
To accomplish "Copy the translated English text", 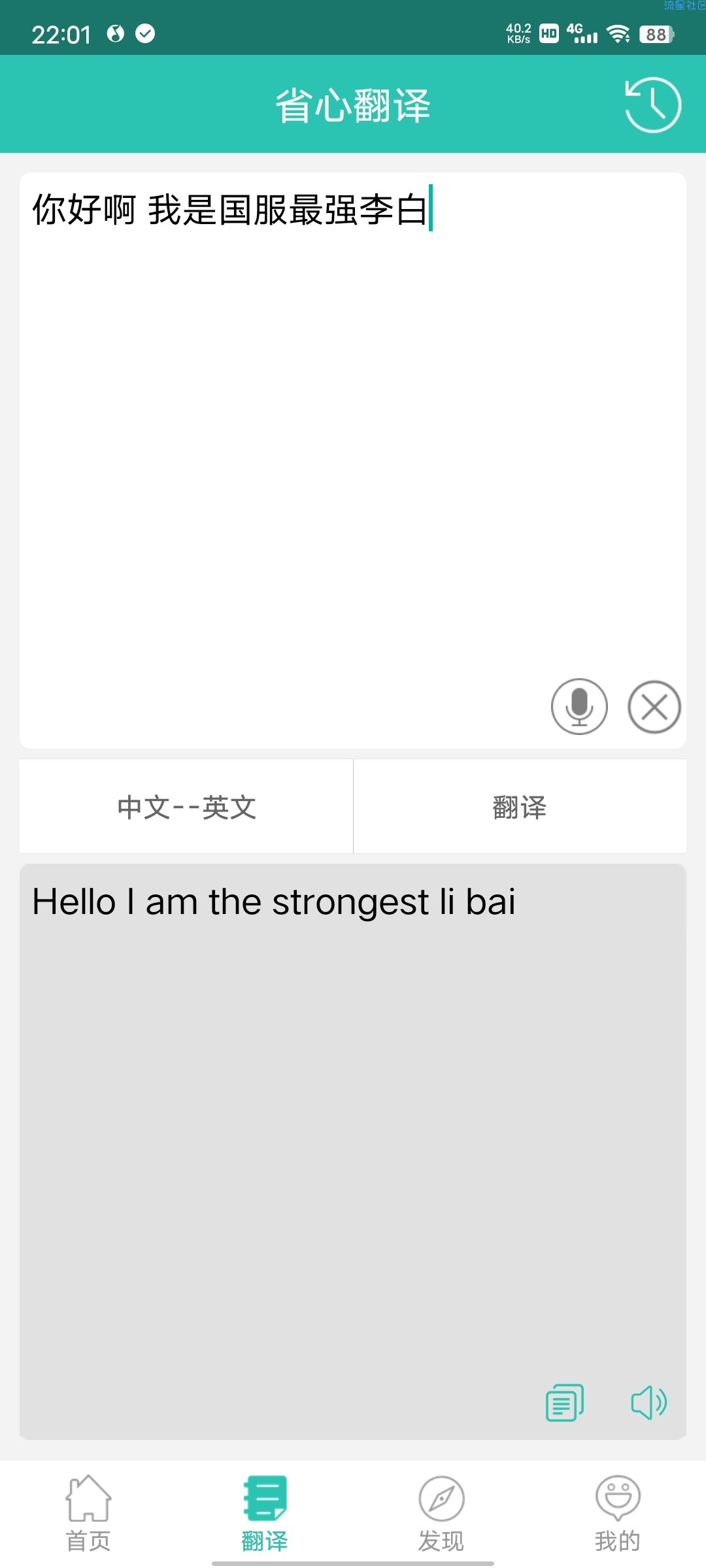I will 565,1402.
